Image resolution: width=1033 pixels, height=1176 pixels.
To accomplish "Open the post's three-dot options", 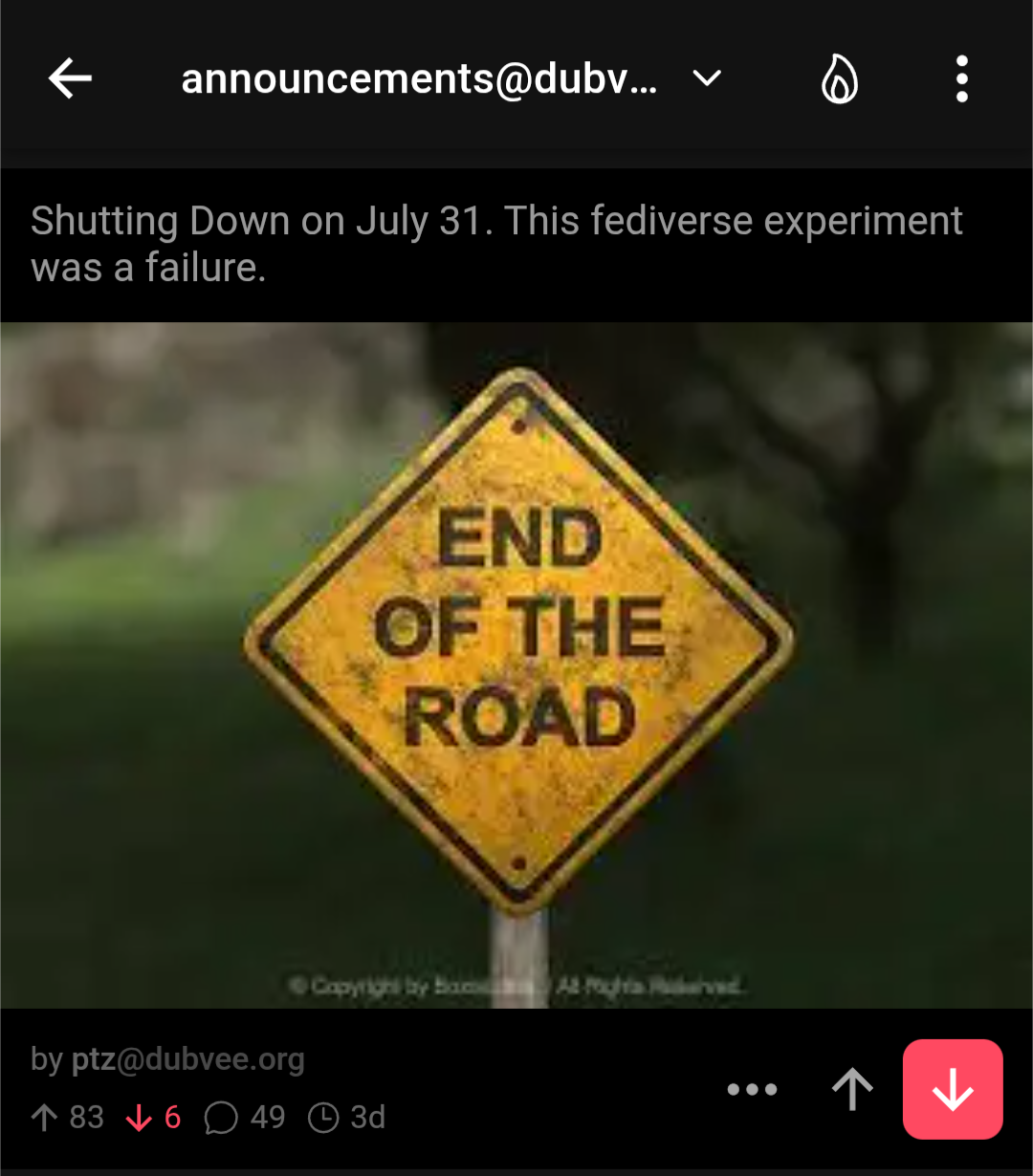I will pyautogui.click(x=752, y=1089).
